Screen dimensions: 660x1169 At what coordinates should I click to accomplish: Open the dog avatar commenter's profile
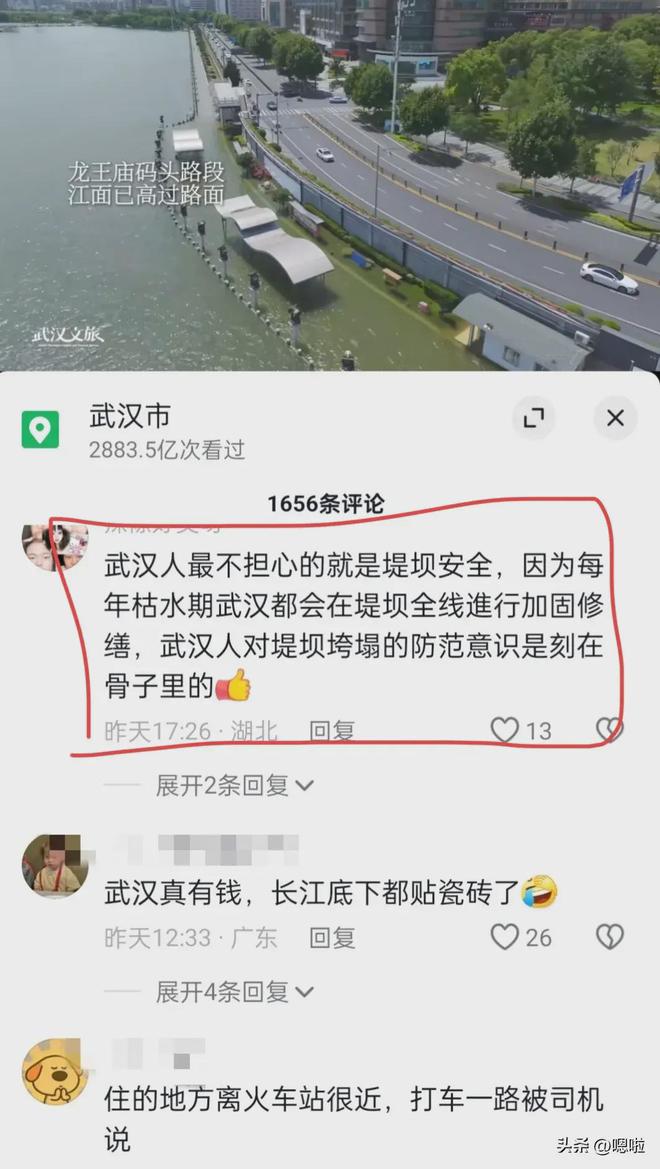54,1071
